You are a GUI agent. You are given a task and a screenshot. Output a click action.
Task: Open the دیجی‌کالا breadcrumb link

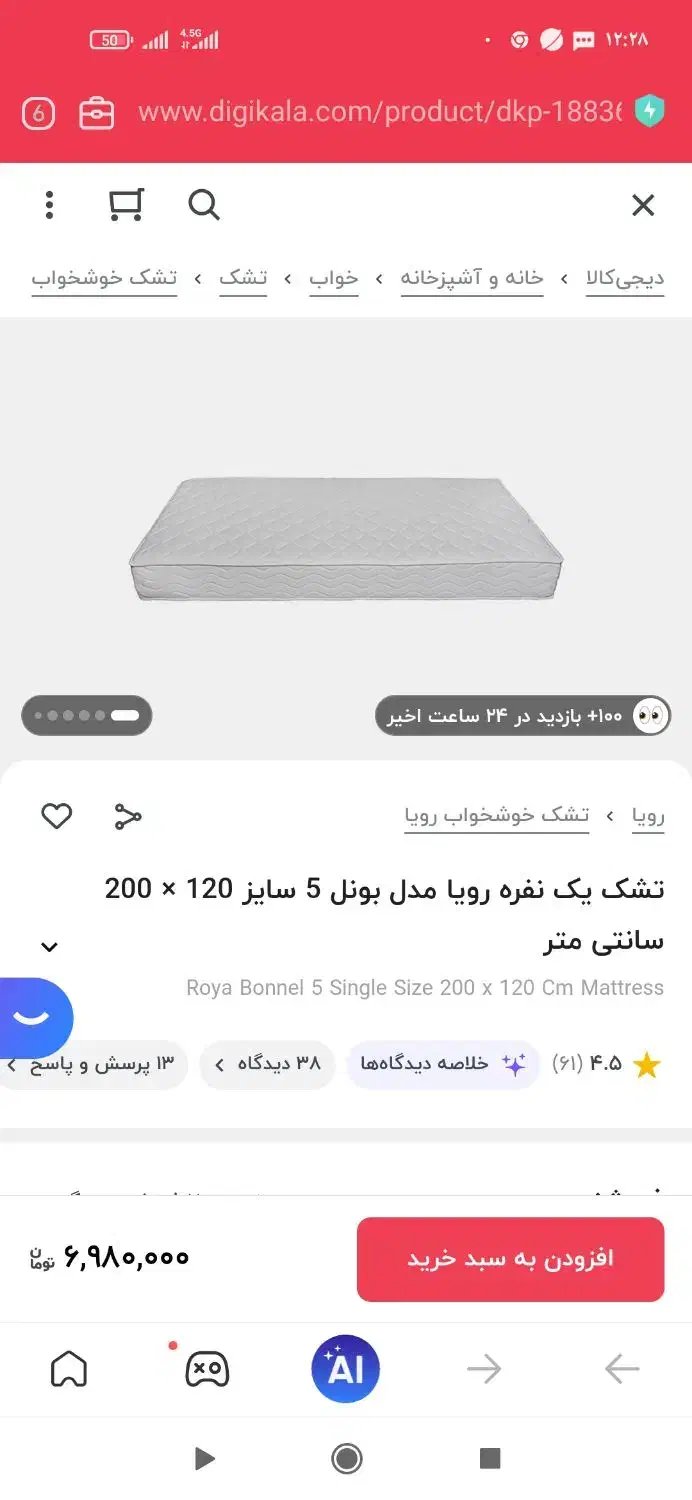[x=626, y=278]
